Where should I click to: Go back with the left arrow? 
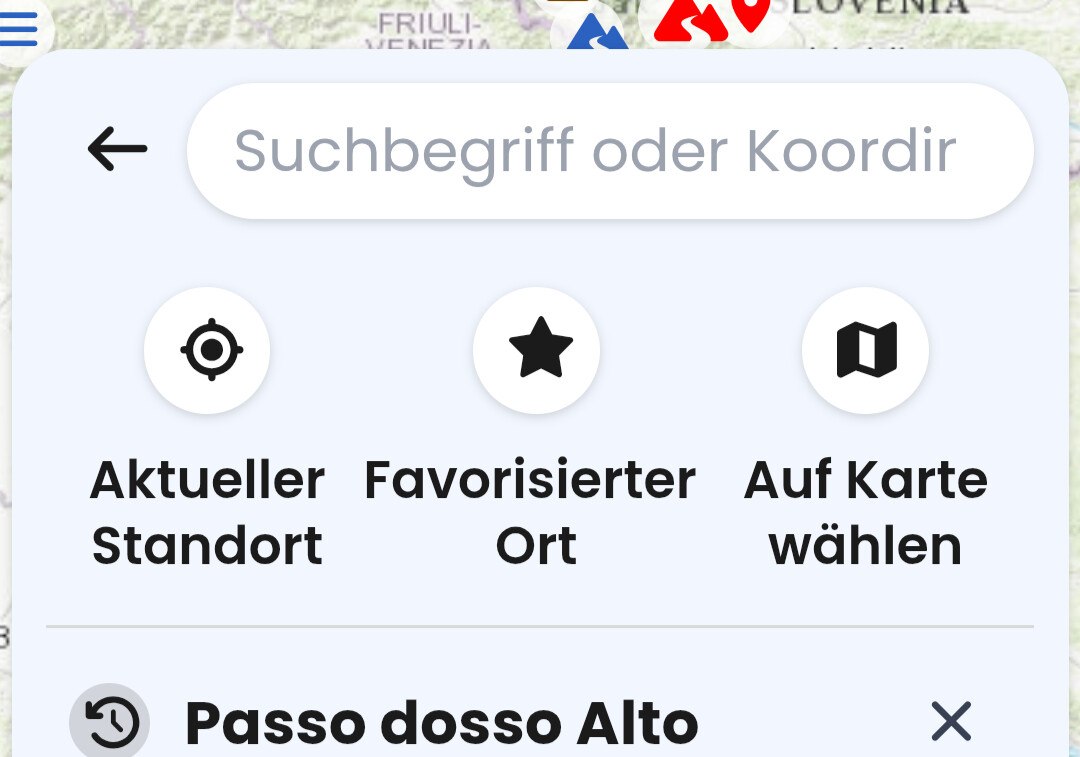tap(117, 150)
